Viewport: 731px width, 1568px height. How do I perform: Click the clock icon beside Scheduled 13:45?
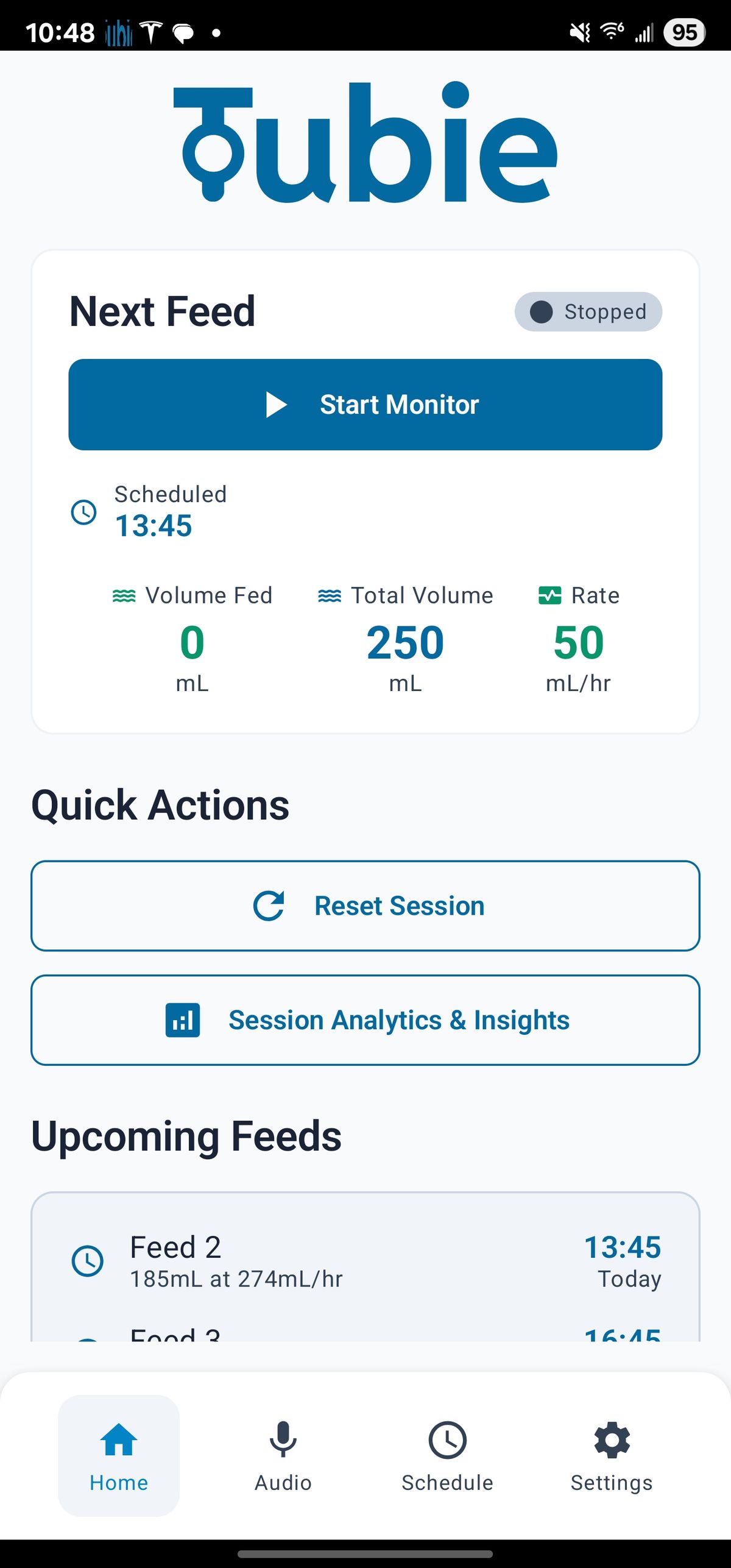84,512
